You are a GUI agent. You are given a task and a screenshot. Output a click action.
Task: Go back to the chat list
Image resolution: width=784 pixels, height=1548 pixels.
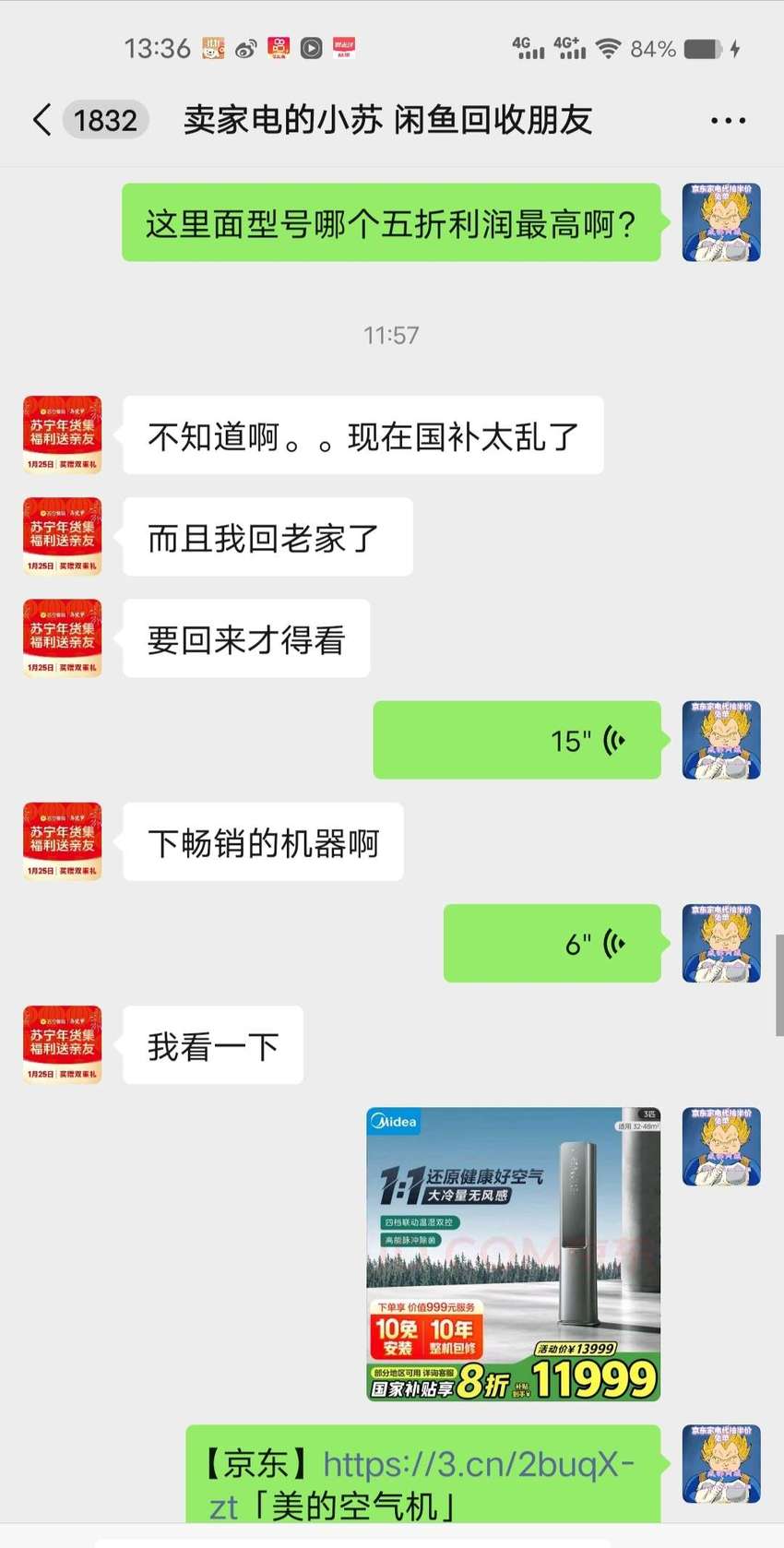(42, 120)
